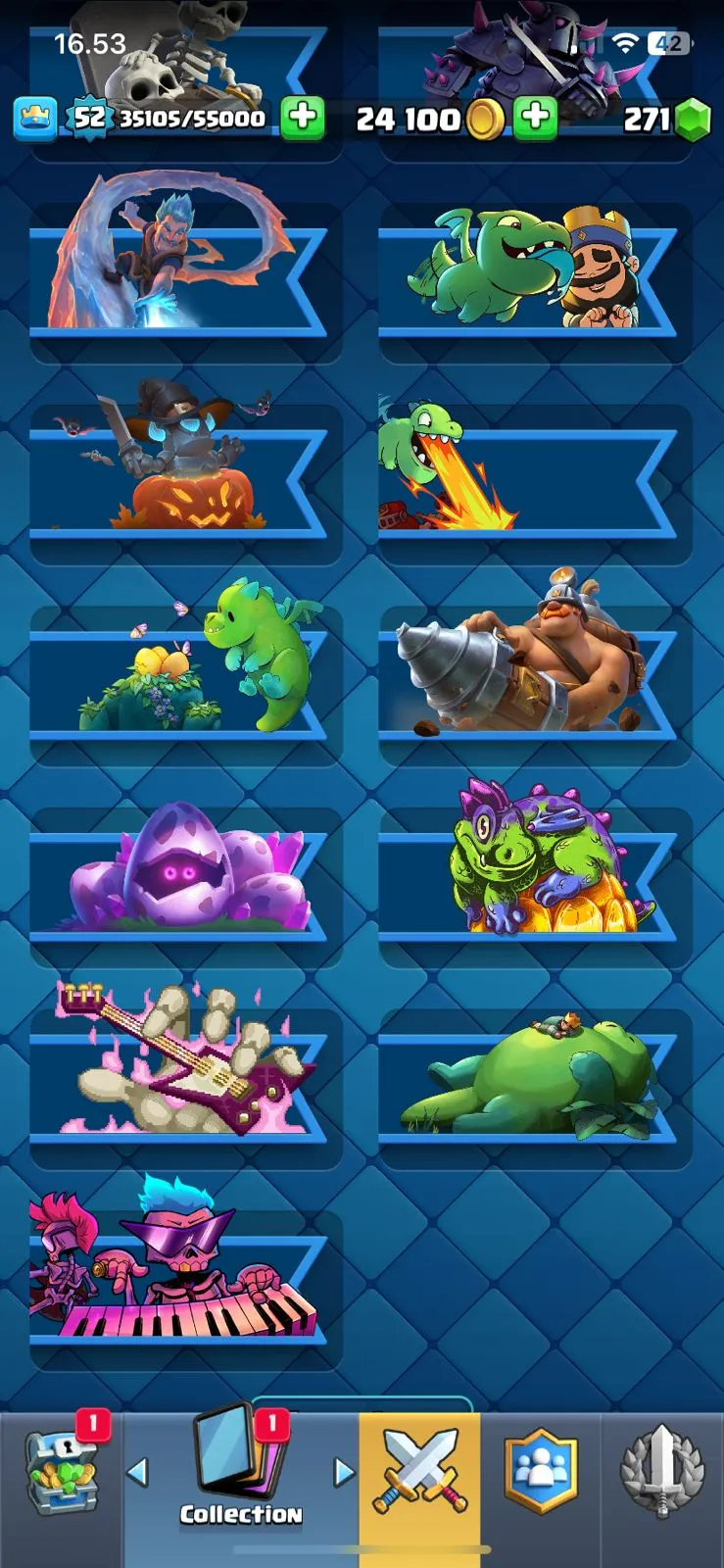Add more experience with the green plus
Screen dimensions: 724x1568
(x=303, y=118)
